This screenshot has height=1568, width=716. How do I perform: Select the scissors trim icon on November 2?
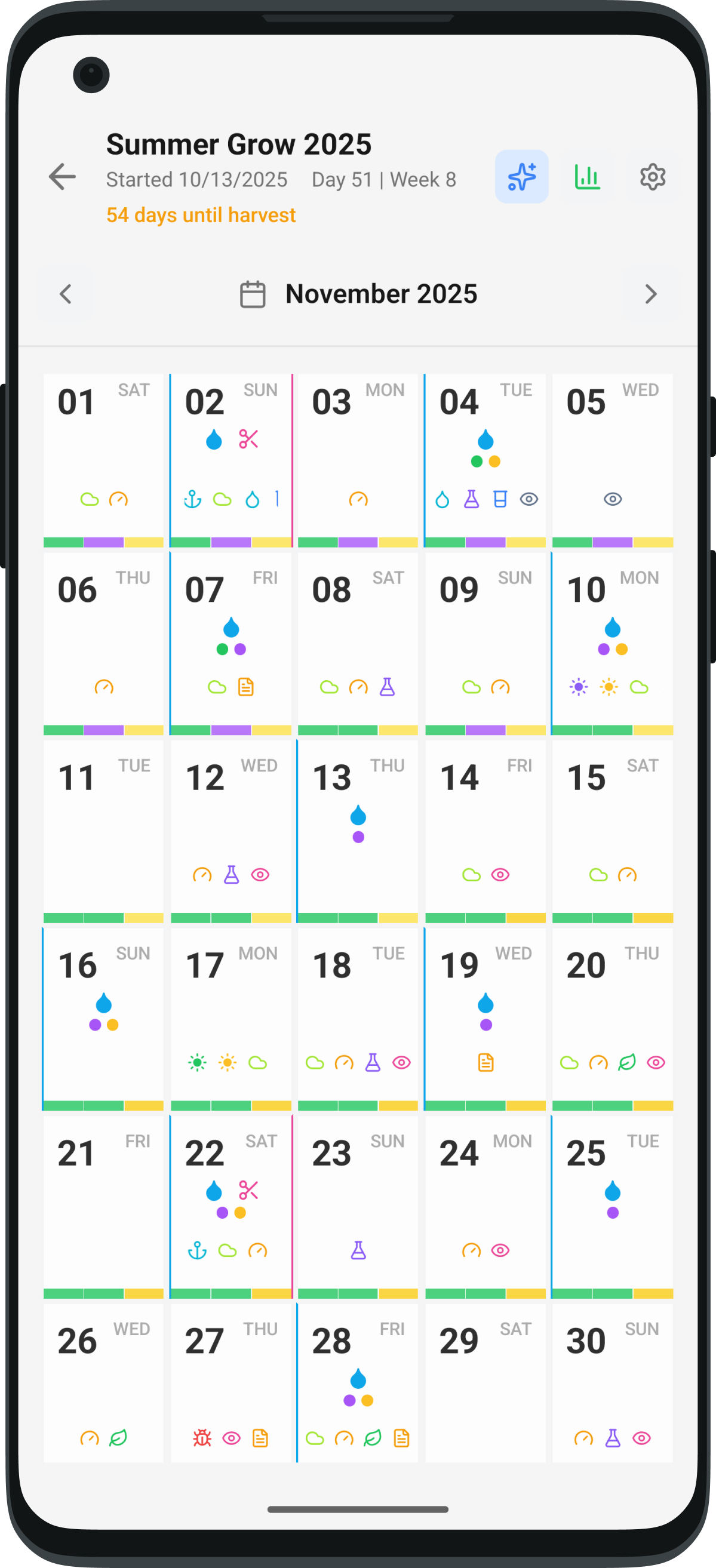(249, 441)
